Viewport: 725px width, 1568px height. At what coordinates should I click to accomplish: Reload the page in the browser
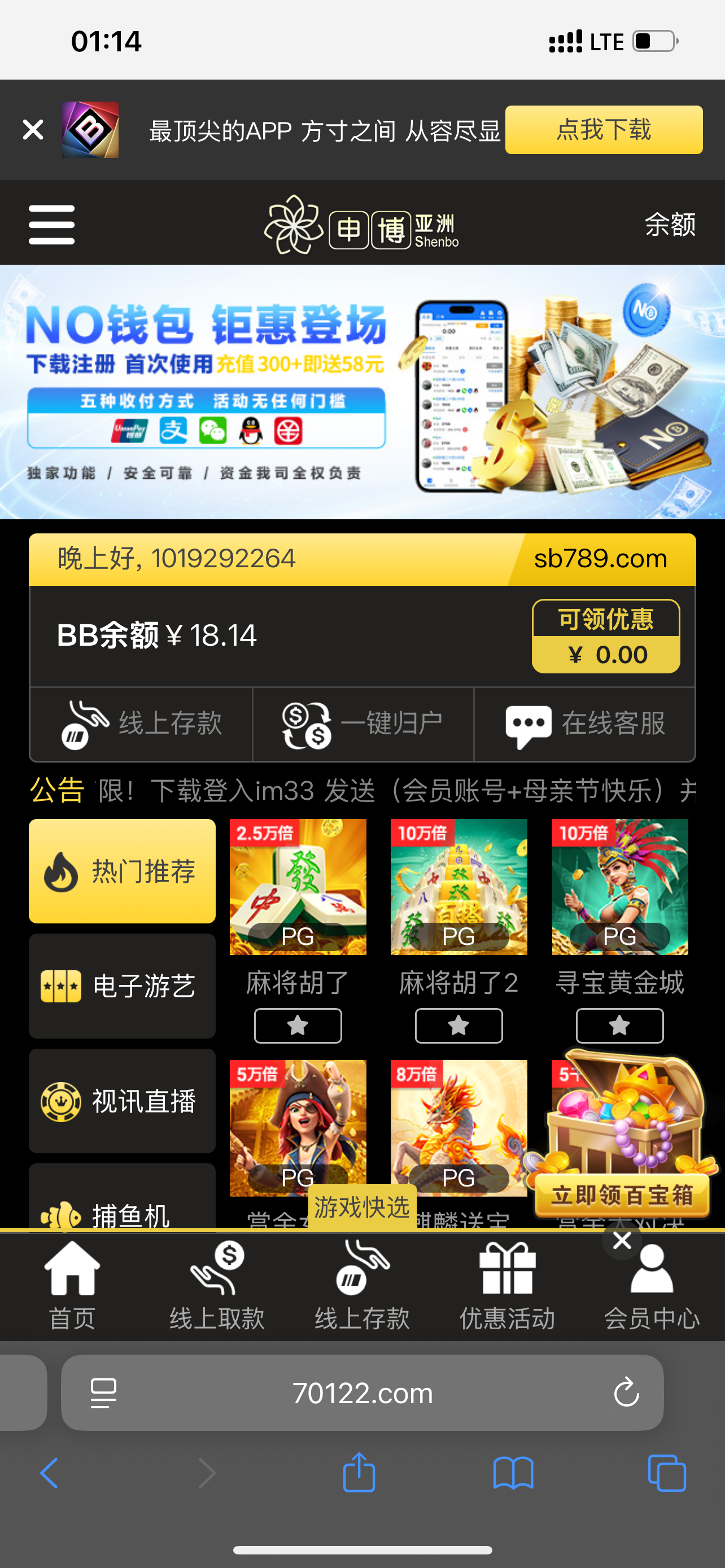click(626, 1392)
